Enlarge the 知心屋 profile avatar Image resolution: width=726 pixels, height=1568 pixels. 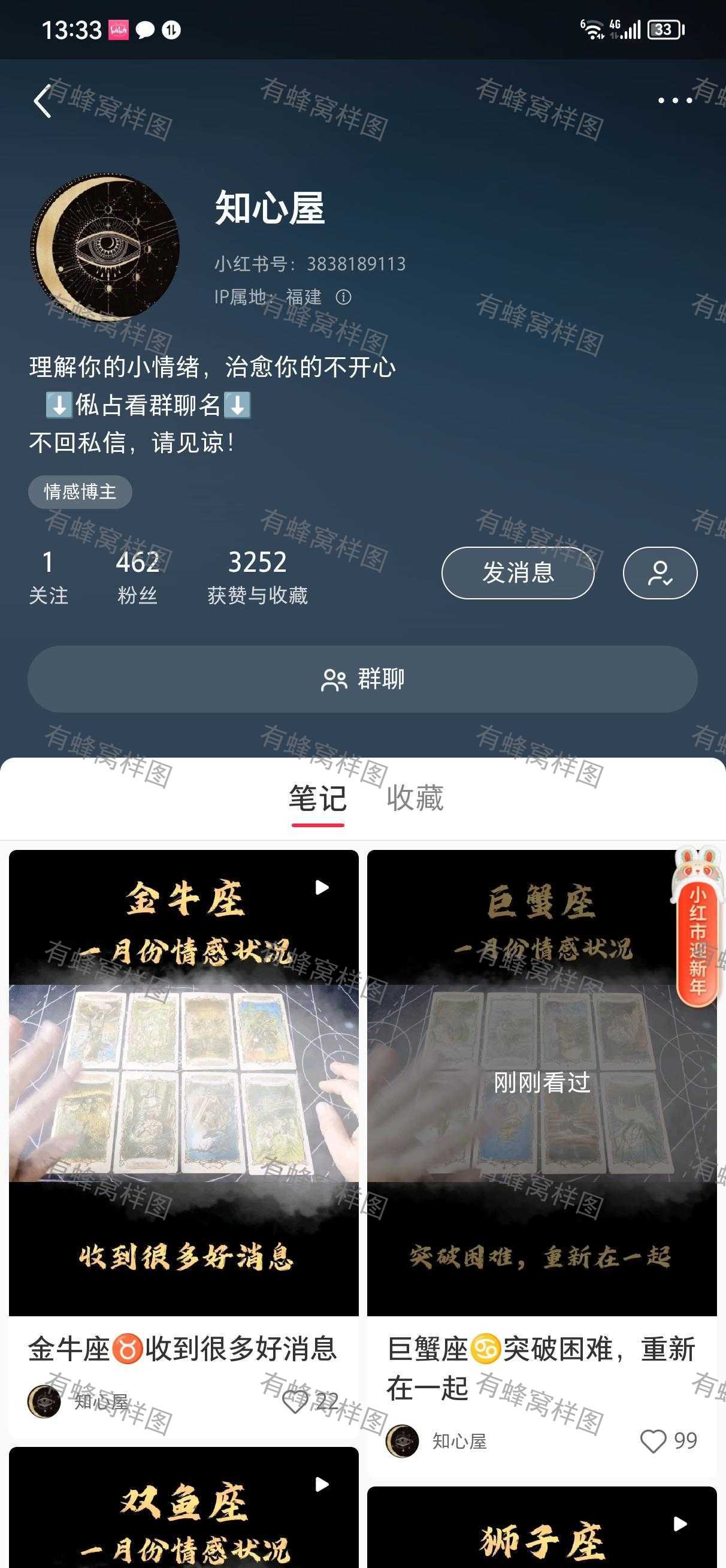click(x=105, y=247)
